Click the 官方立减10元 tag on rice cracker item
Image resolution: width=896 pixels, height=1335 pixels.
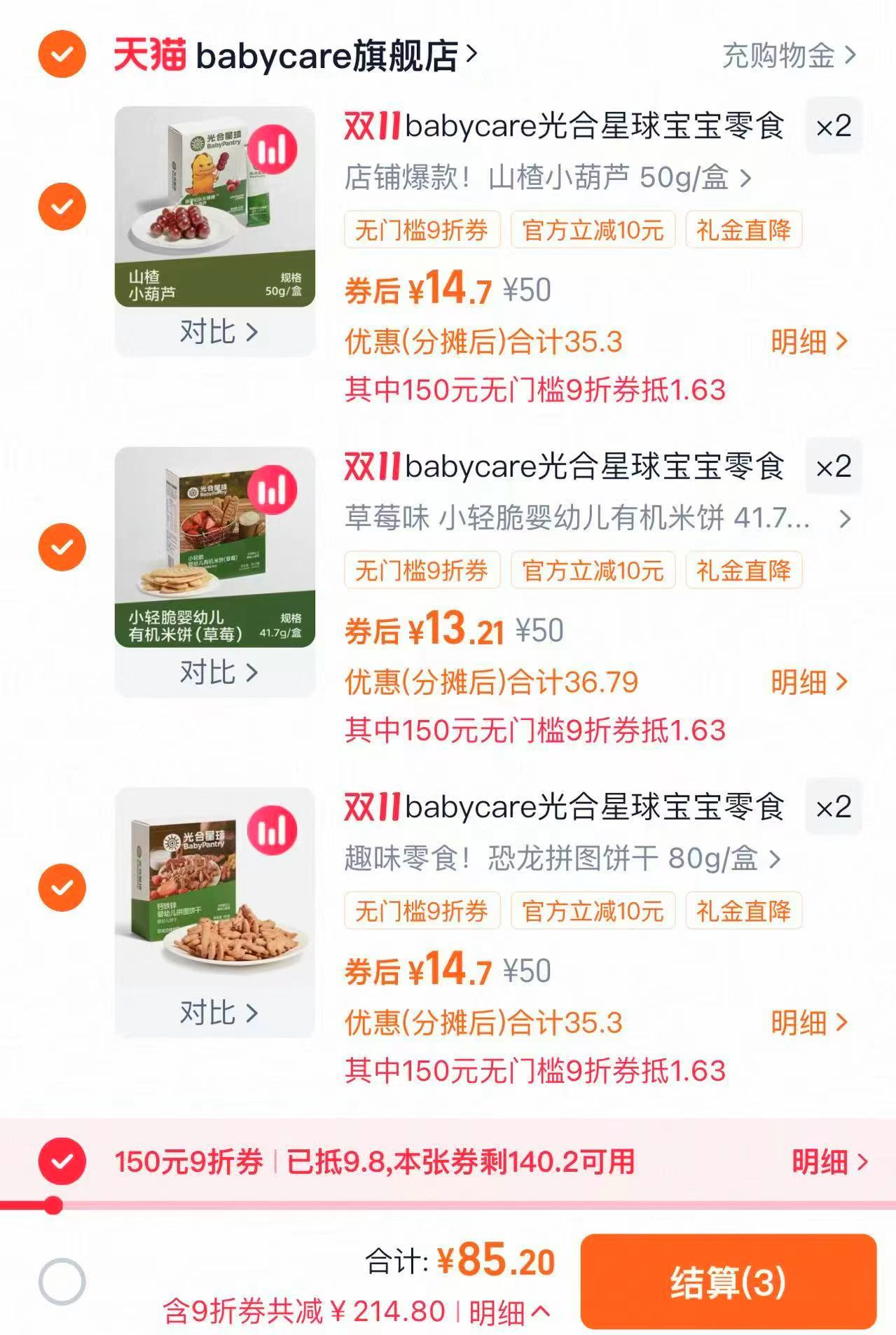(592, 571)
